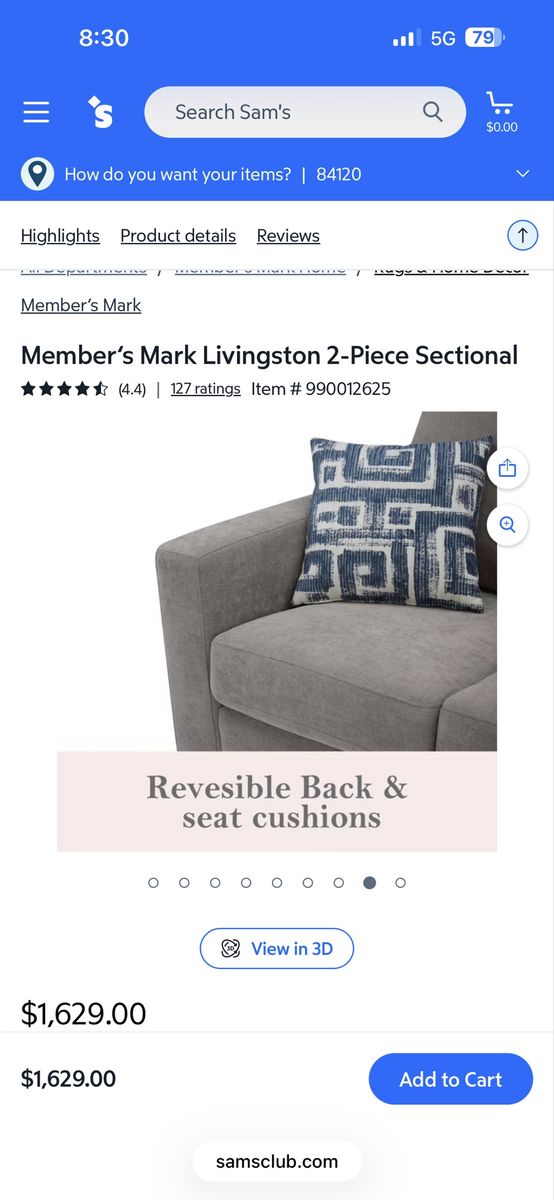Select the first image carousel dot
The width and height of the screenshot is (554, 1200).
tap(153, 883)
